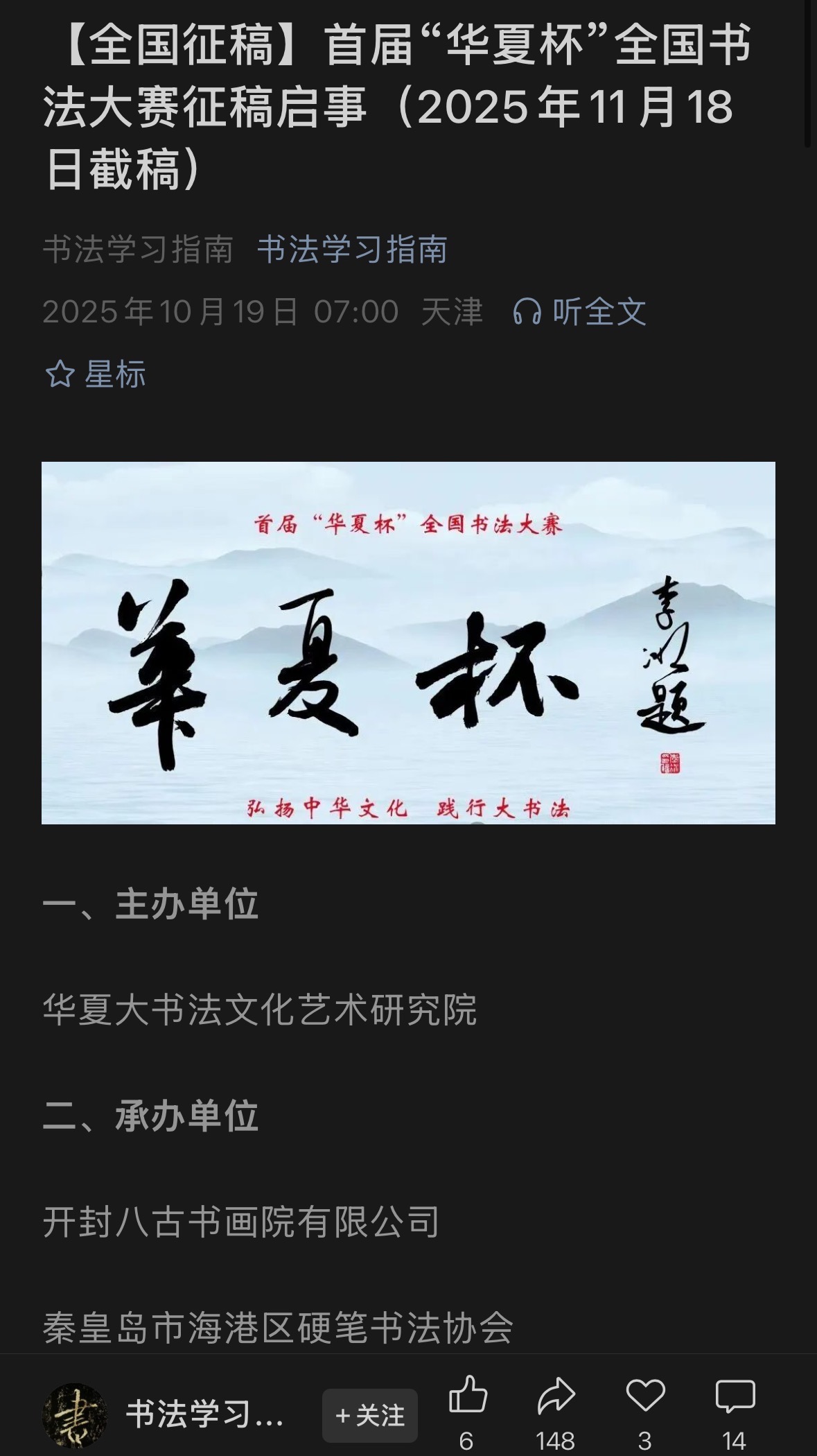Open the 华夏杯 banner image
The width and height of the screenshot is (817, 1456).
[408, 643]
